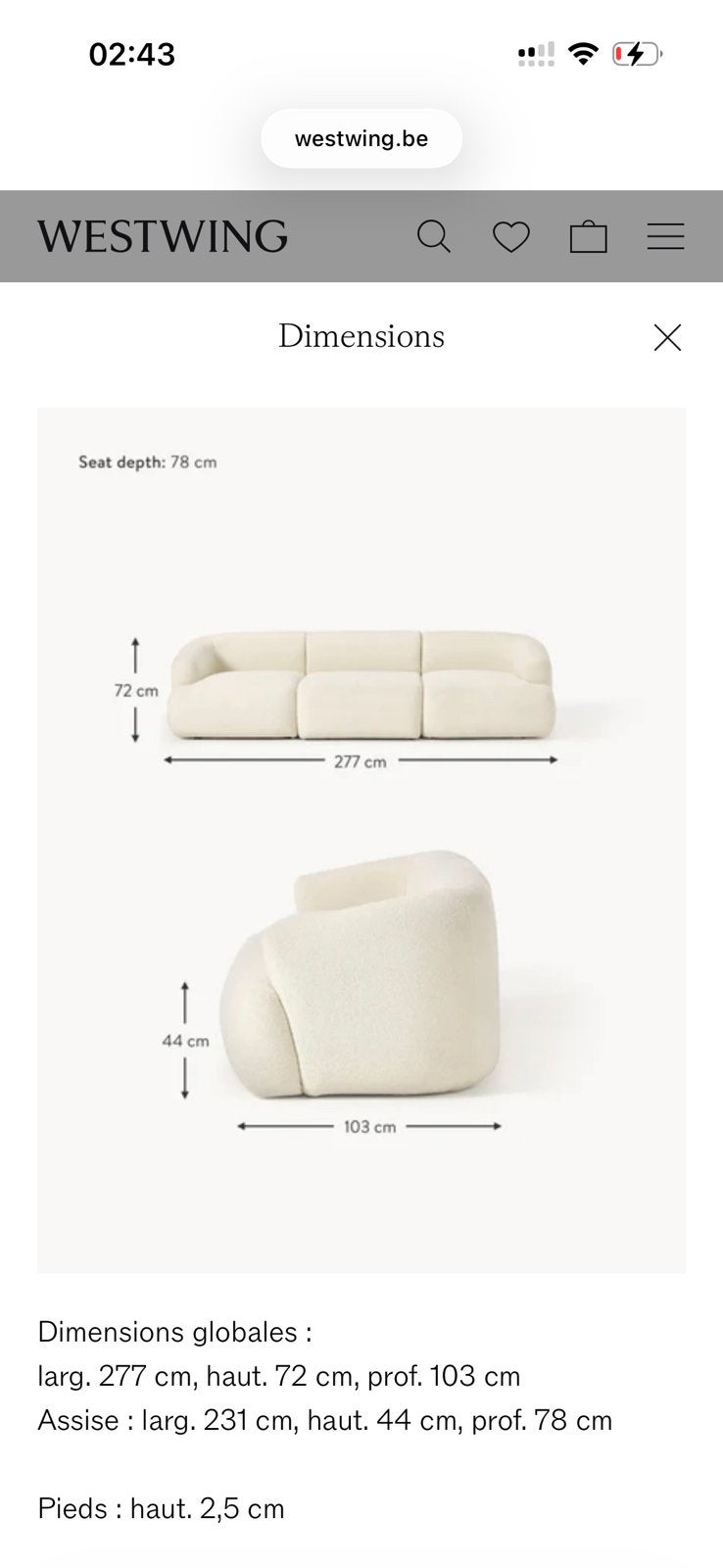Go to Westwing home via logo
Screen dimensions: 723x1568
(163, 236)
